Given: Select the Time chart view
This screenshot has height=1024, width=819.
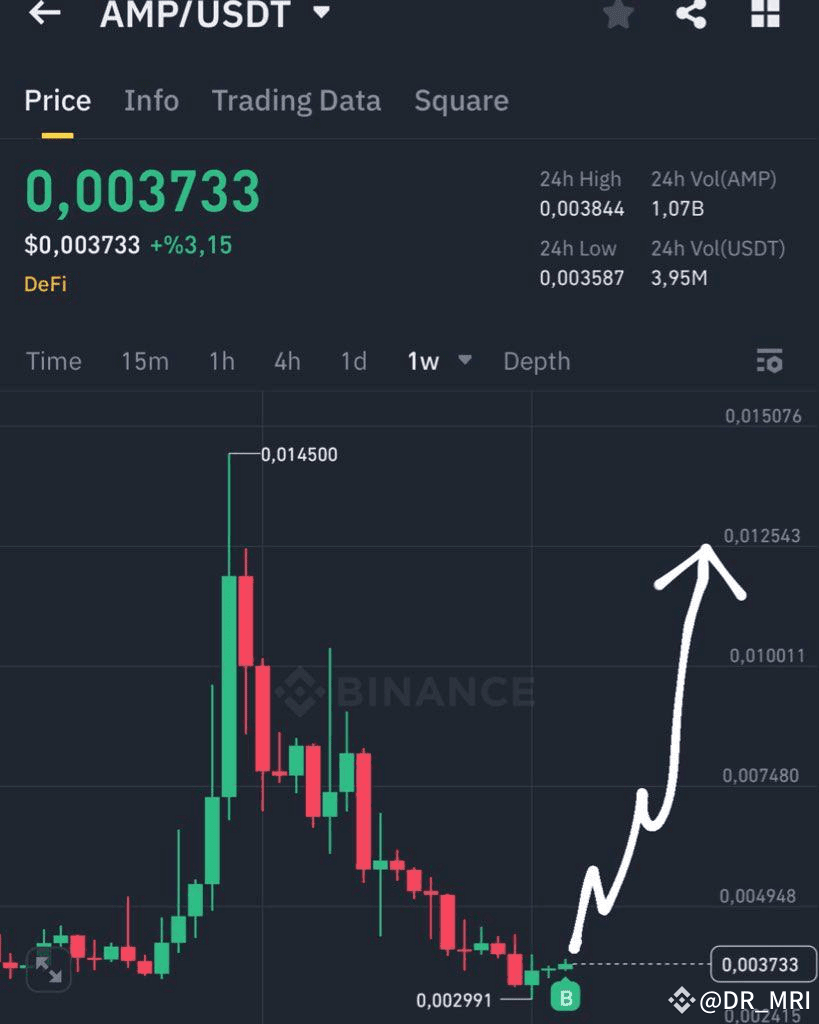Looking at the screenshot, I should [54, 361].
